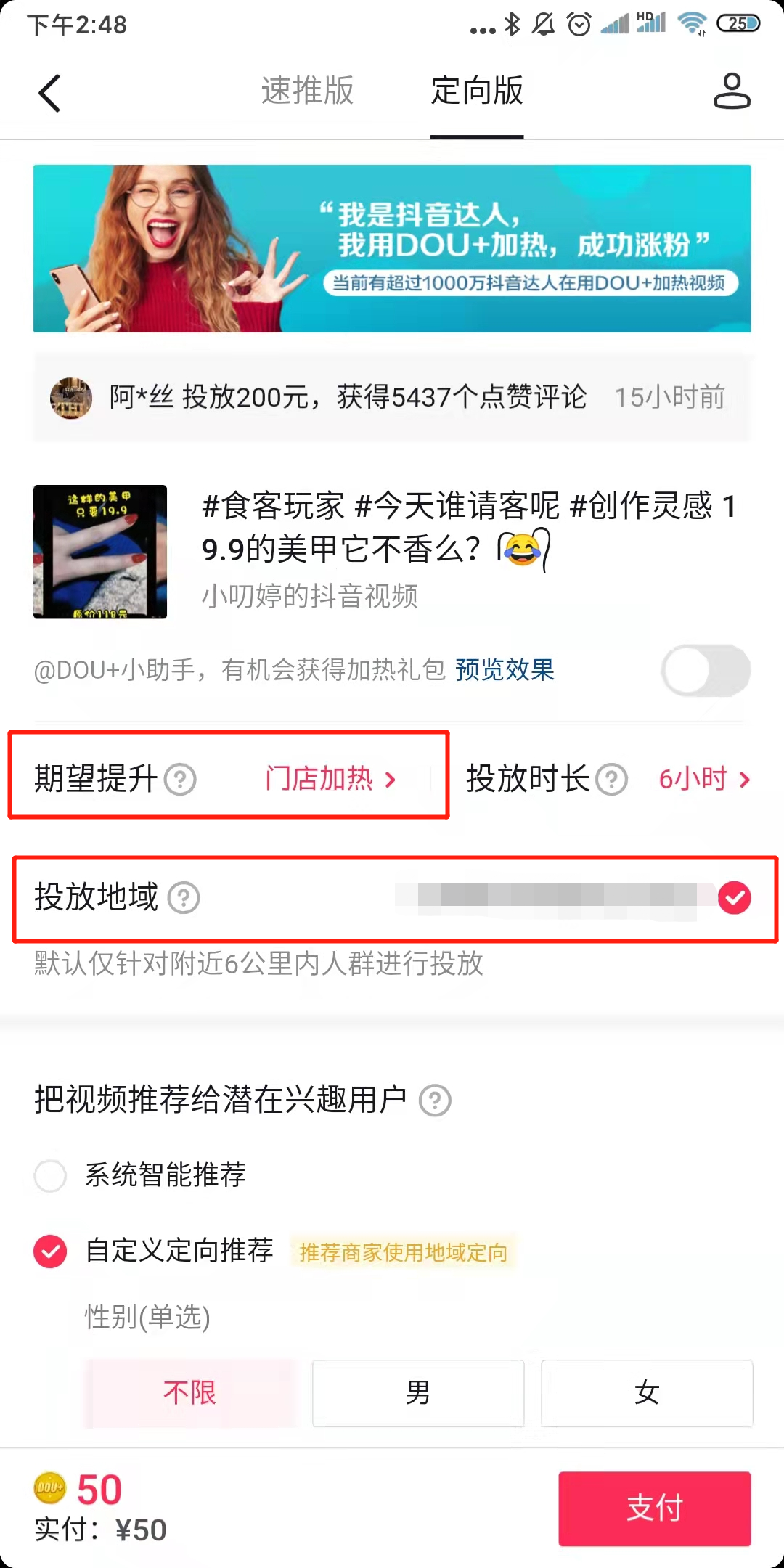Switch to the 速推版 tab
The image size is (784, 1568).
pyautogui.click(x=307, y=91)
